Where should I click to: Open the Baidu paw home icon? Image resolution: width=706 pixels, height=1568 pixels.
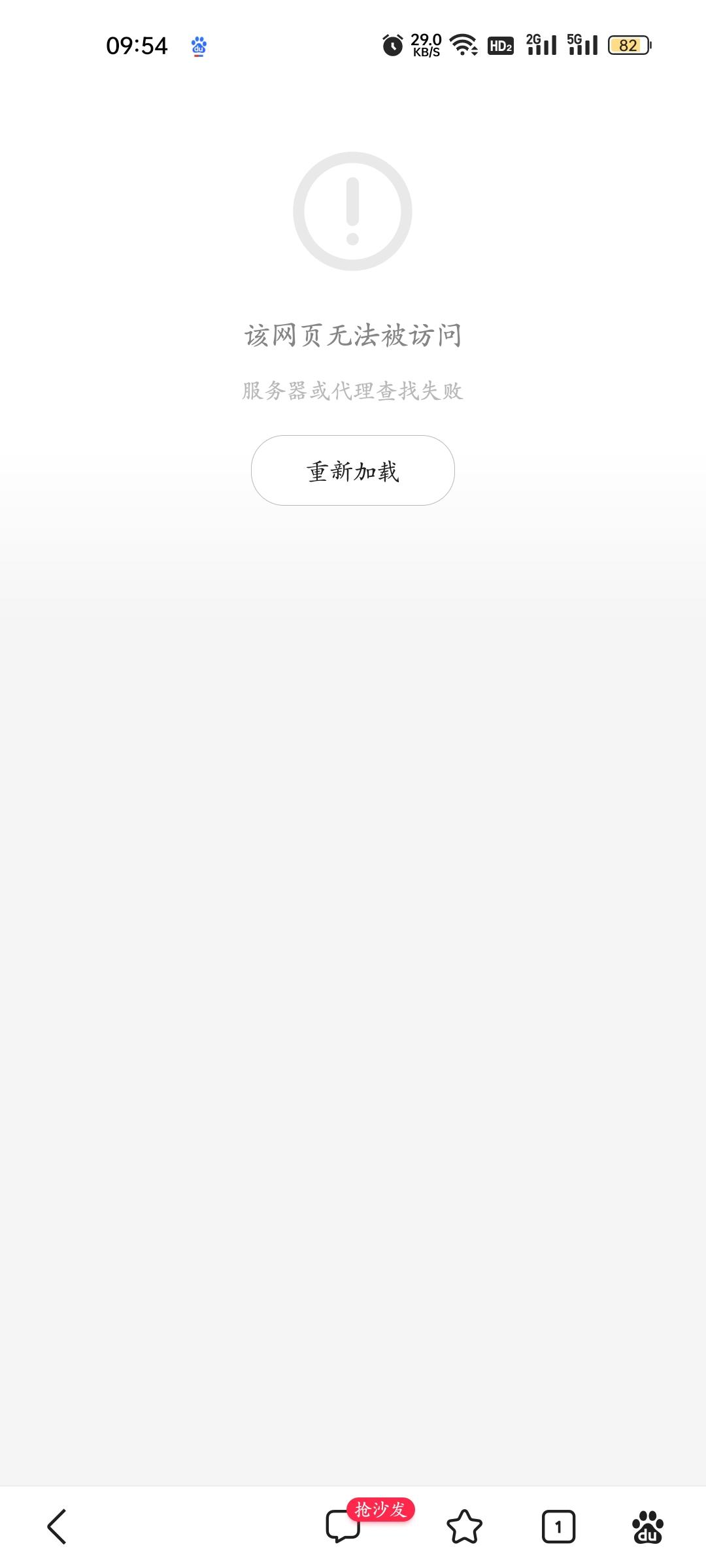[x=647, y=1526]
